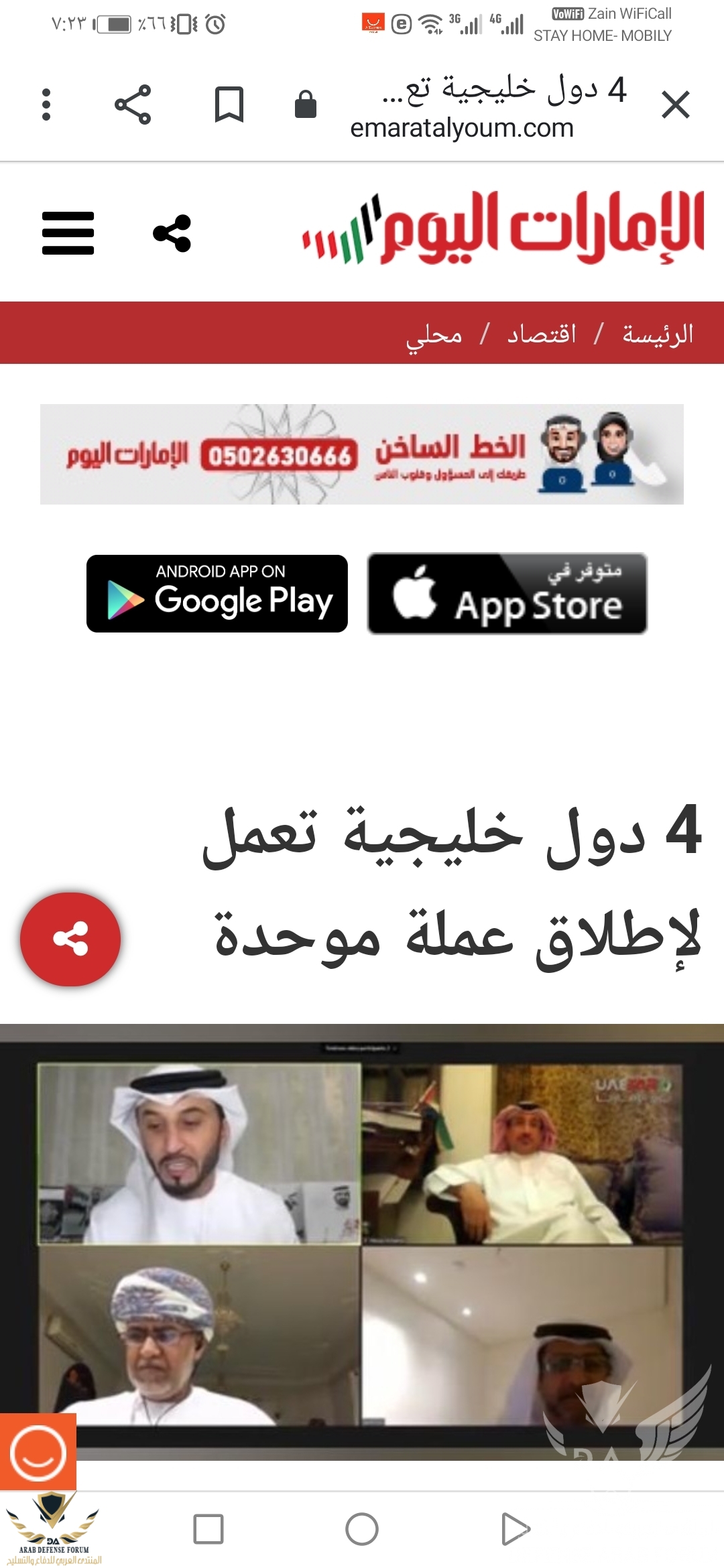This screenshot has height=1568, width=724.
Task: Bookmark this page in the browser
Action: [229, 105]
